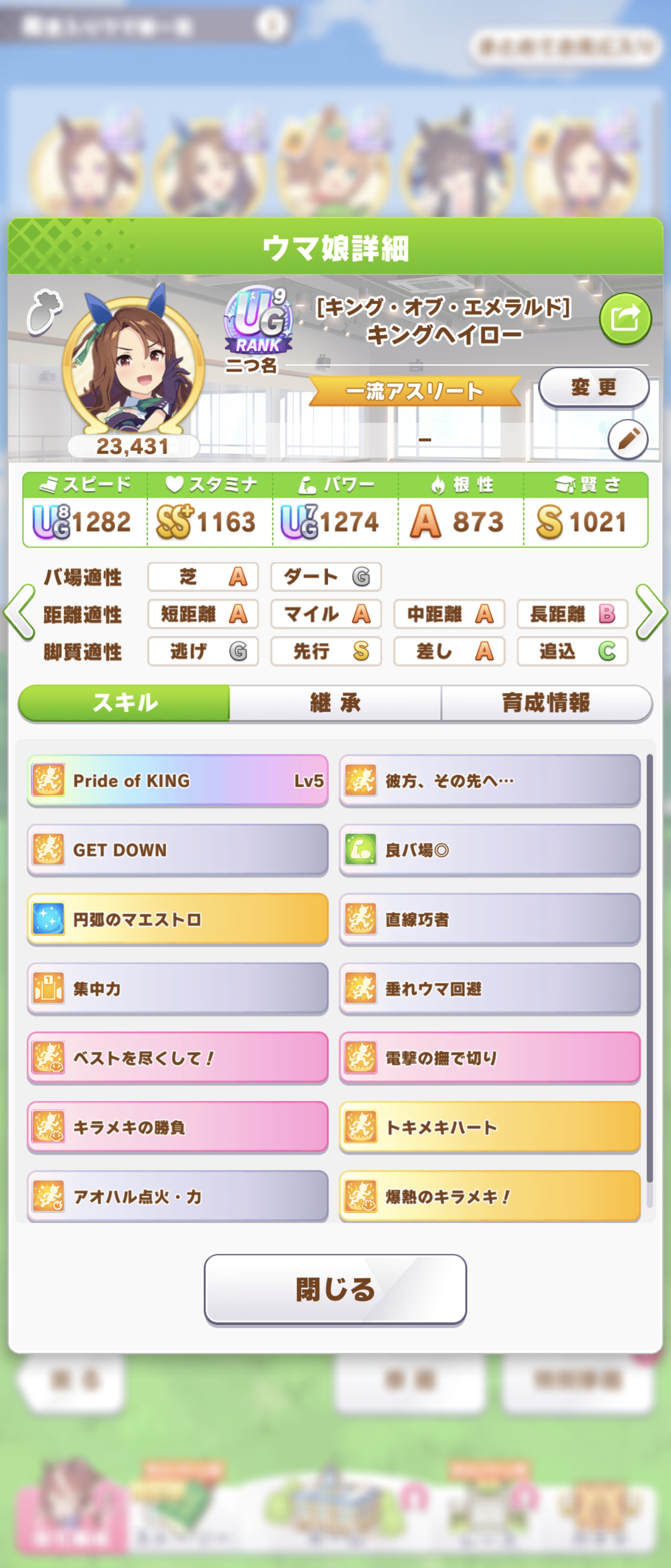This screenshot has width=671, height=1568.
Task: View the GET DOWN skill details
Action: (178, 850)
